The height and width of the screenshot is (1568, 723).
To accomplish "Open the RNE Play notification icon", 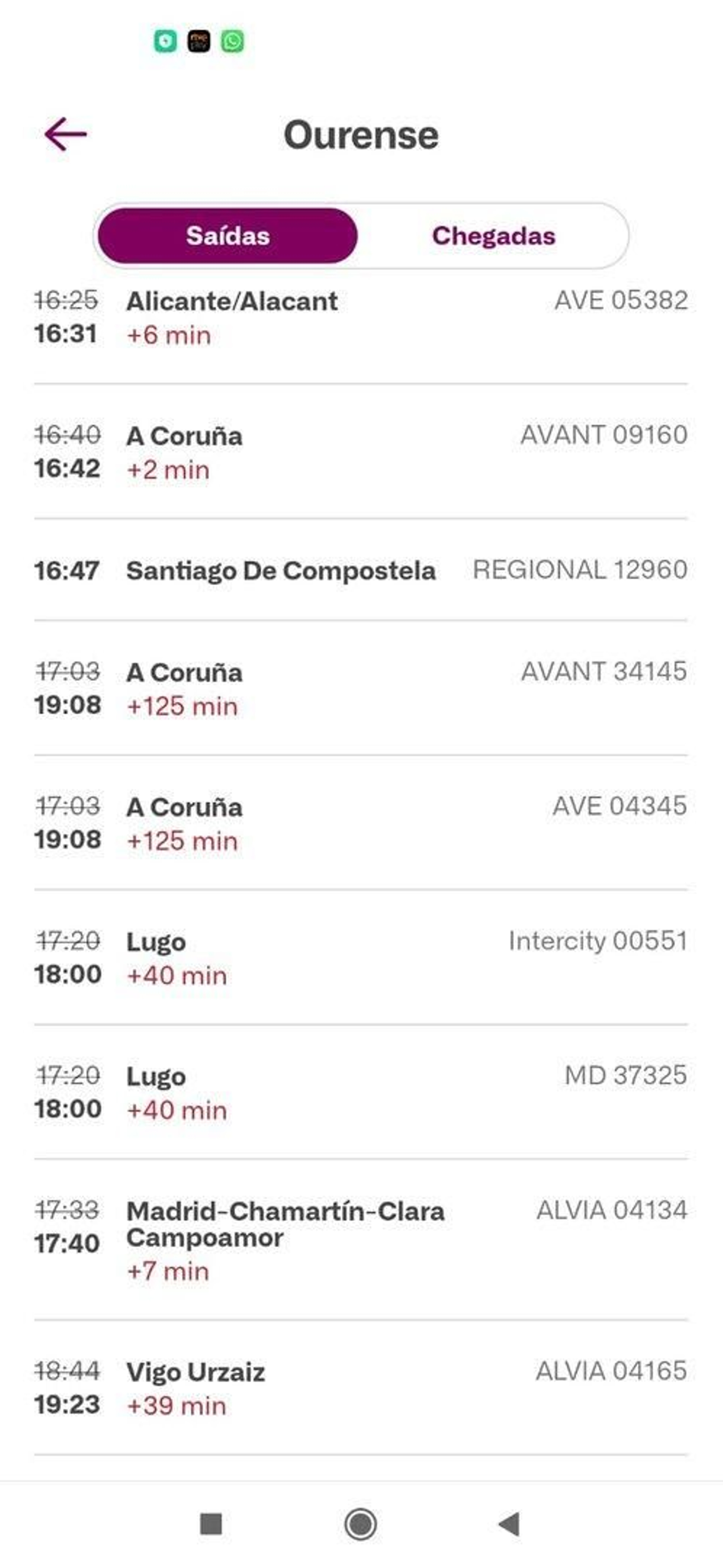I will pyautogui.click(x=198, y=40).
